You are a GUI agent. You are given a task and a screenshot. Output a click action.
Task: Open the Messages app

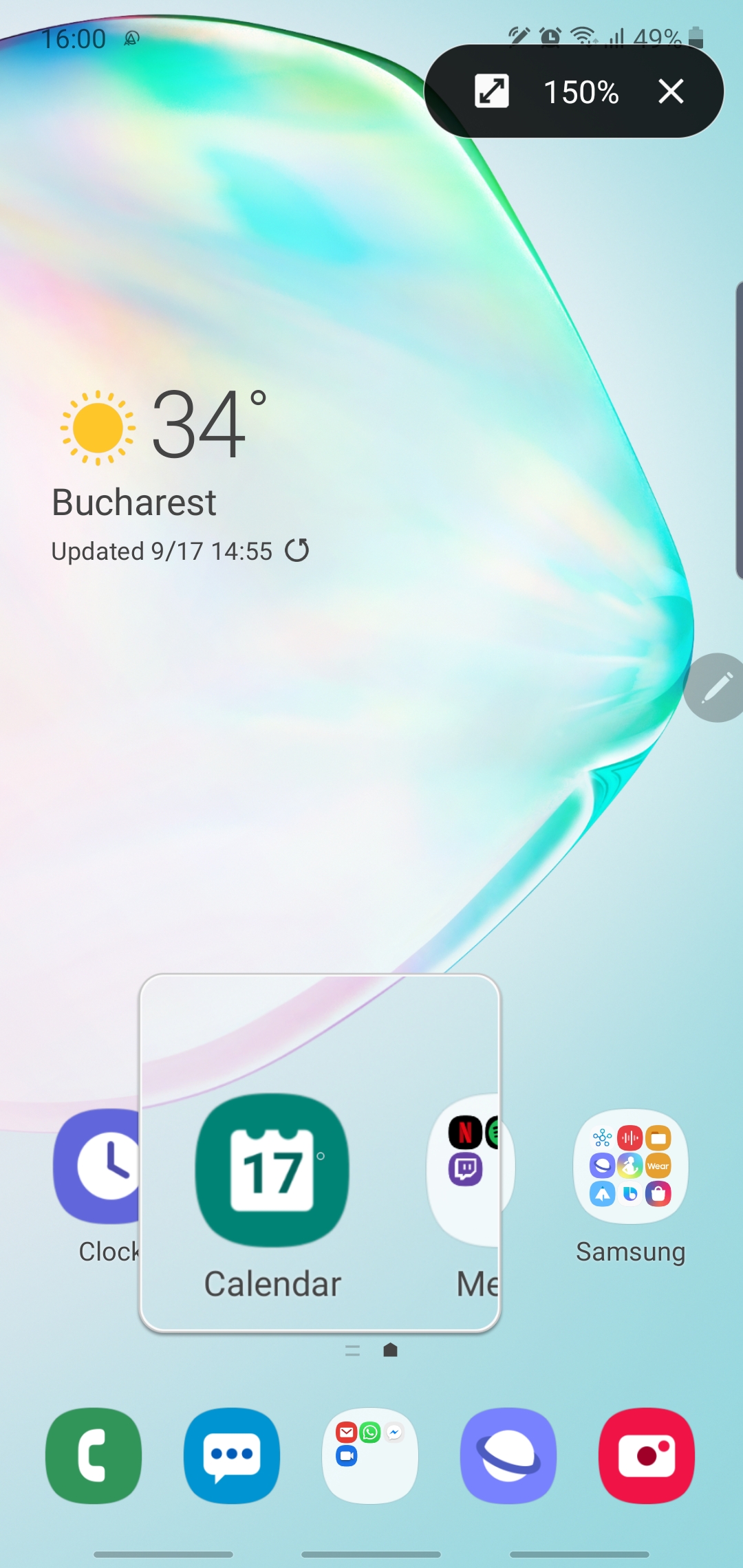(x=232, y=1455)
